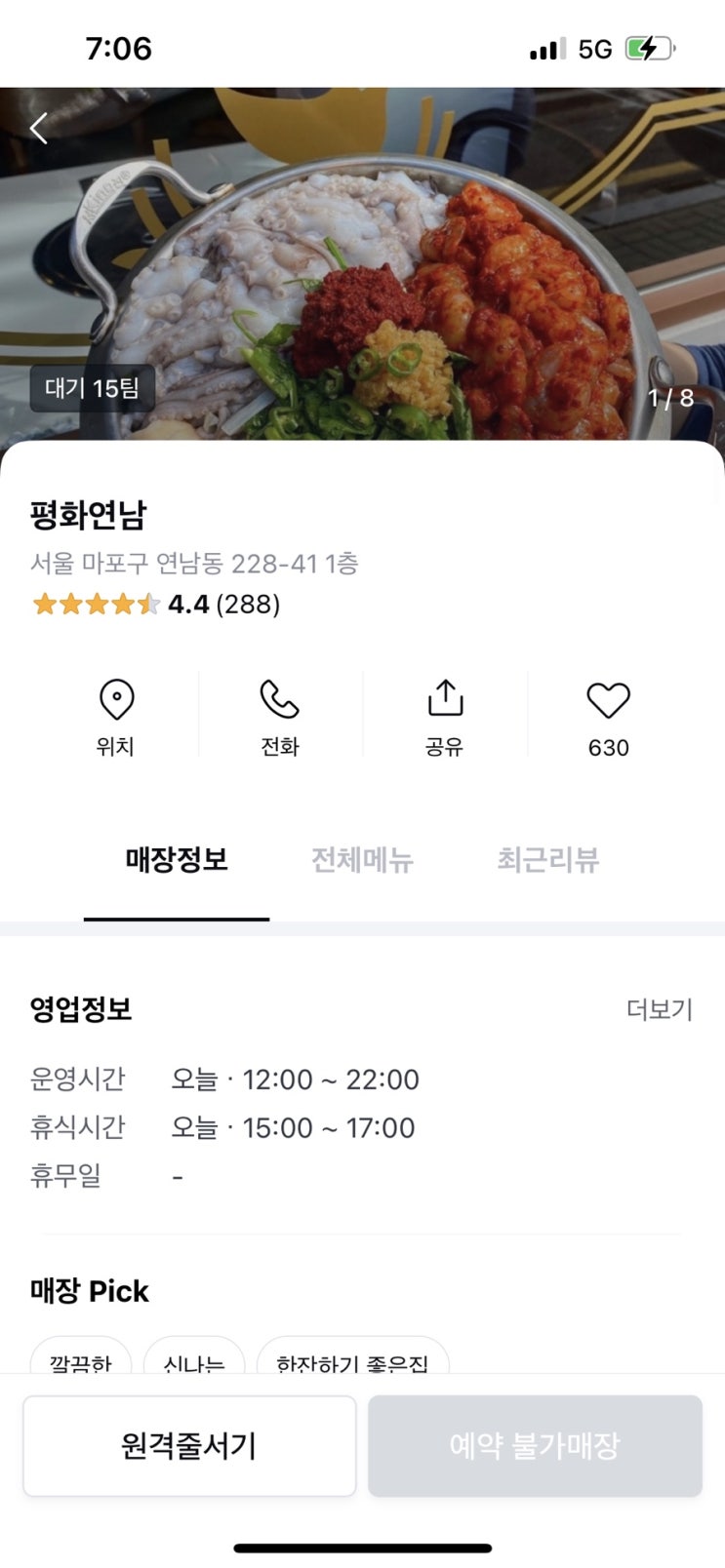
Task: Select the 매장정보 tab
Action: pyautogui.click(x=177, y=859)
